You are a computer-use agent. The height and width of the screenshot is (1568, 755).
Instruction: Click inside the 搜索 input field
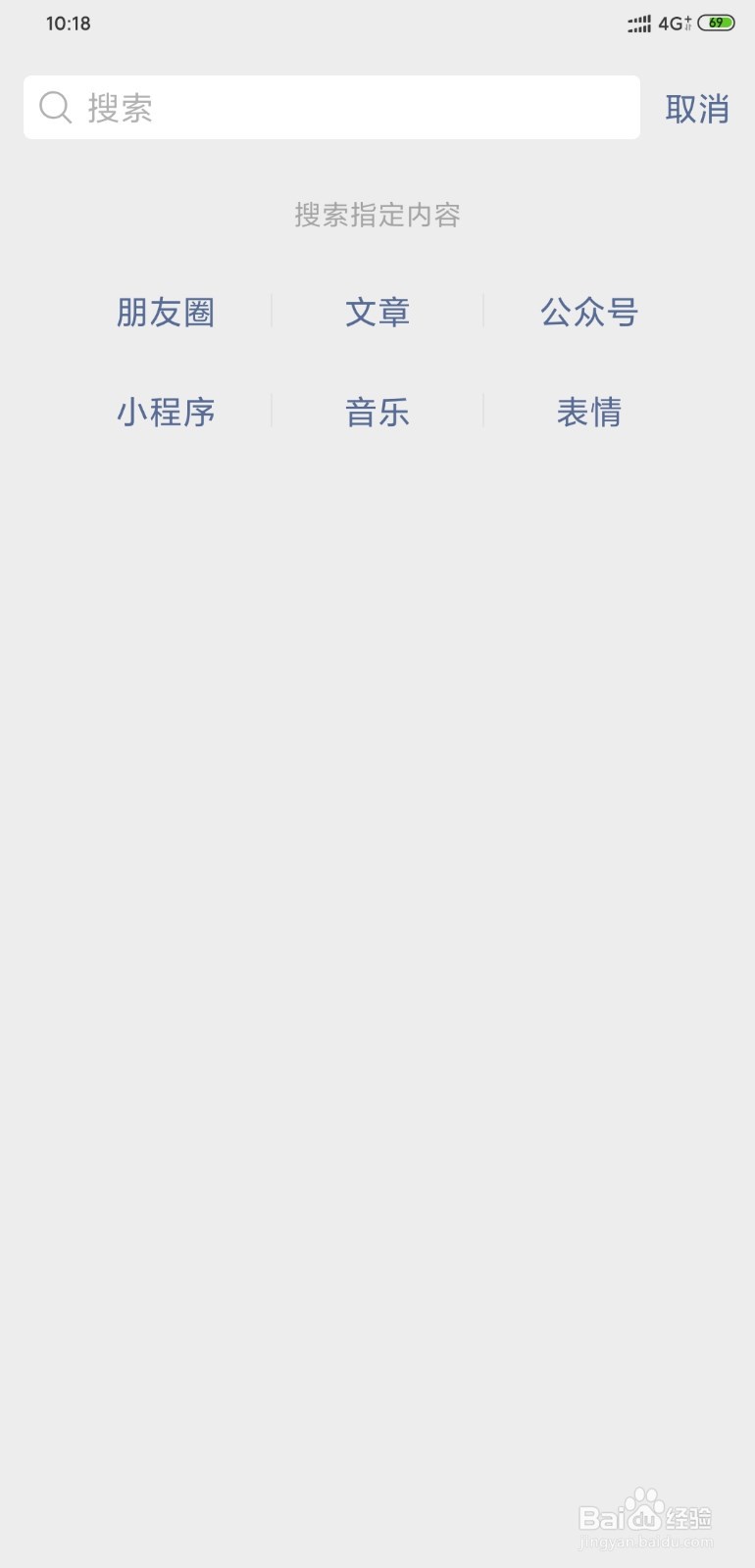pyautogui.click(x=330, y=108)
